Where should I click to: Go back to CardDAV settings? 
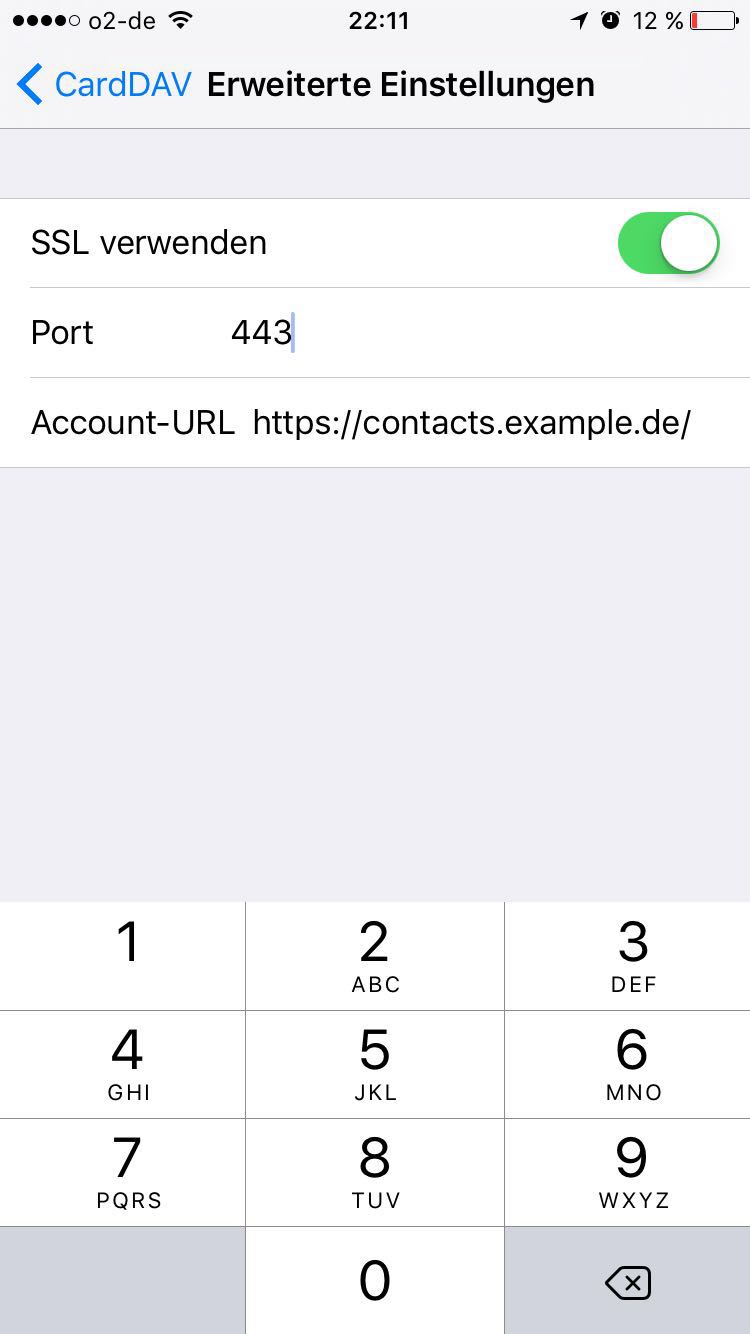pos(104,85)
